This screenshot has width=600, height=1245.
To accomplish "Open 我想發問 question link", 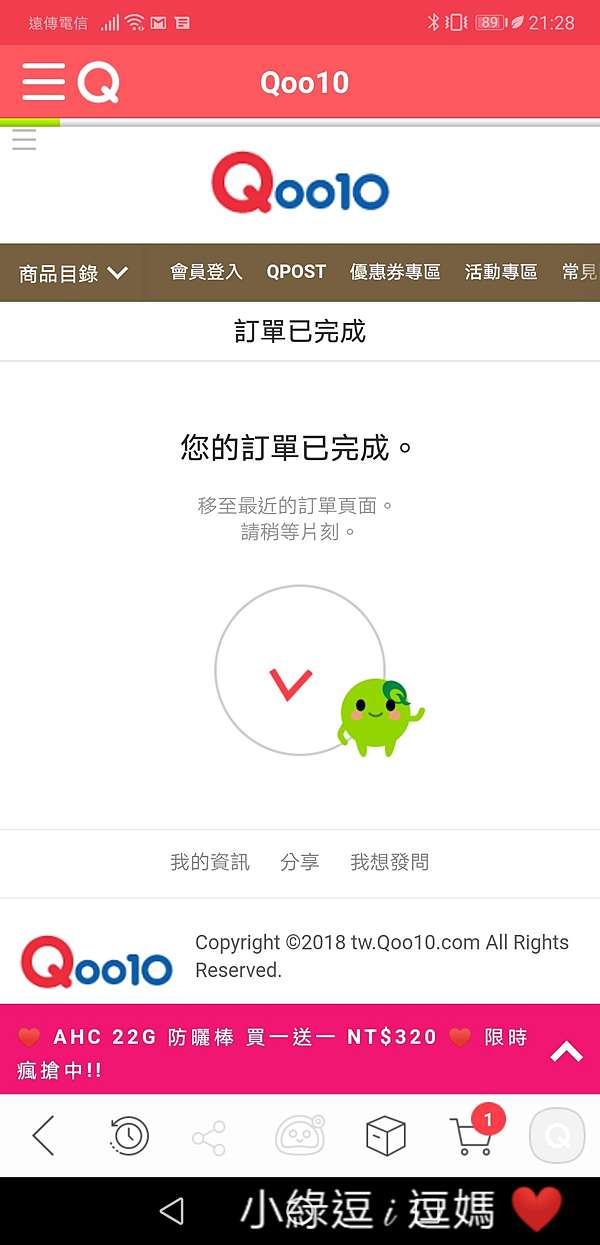I will coord(390,862).
